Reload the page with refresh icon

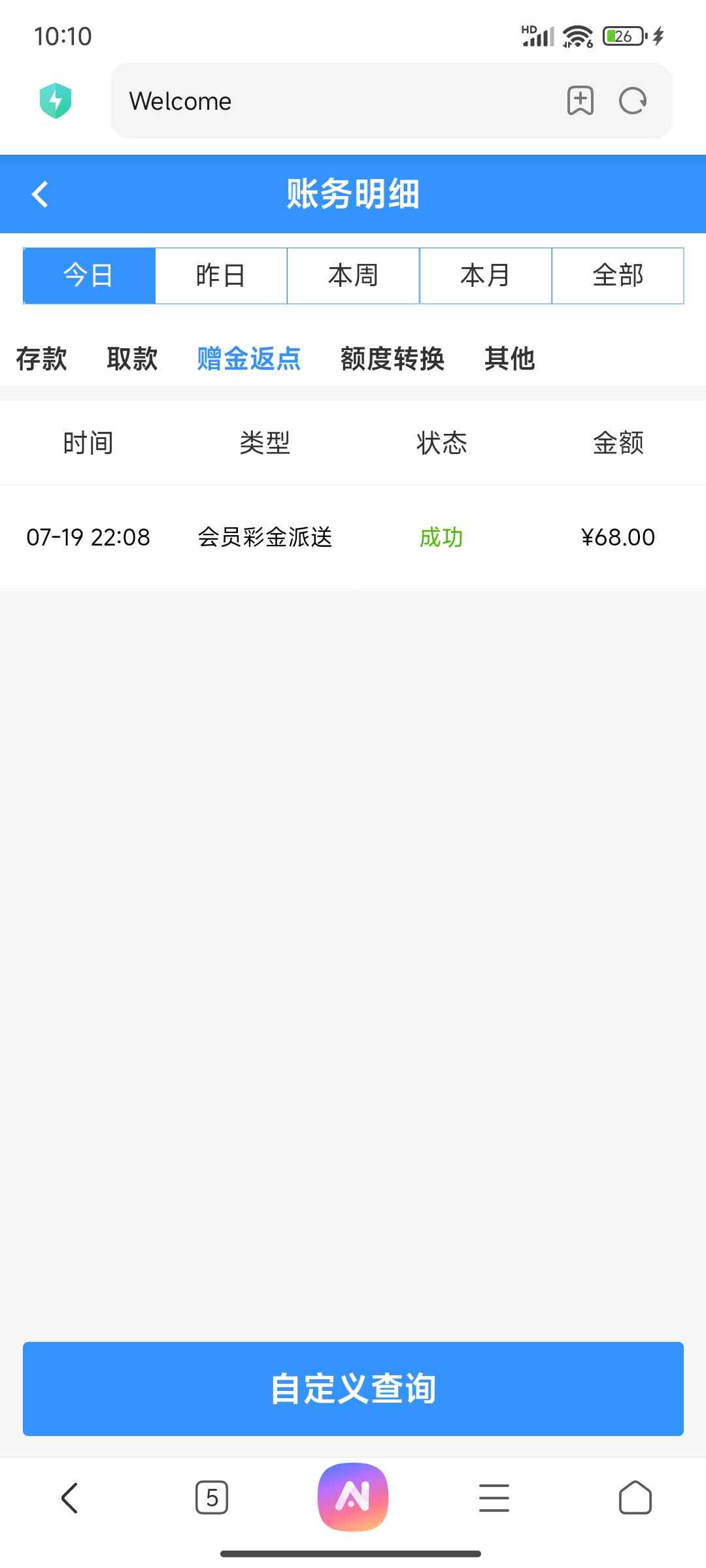tap(633, 101)
